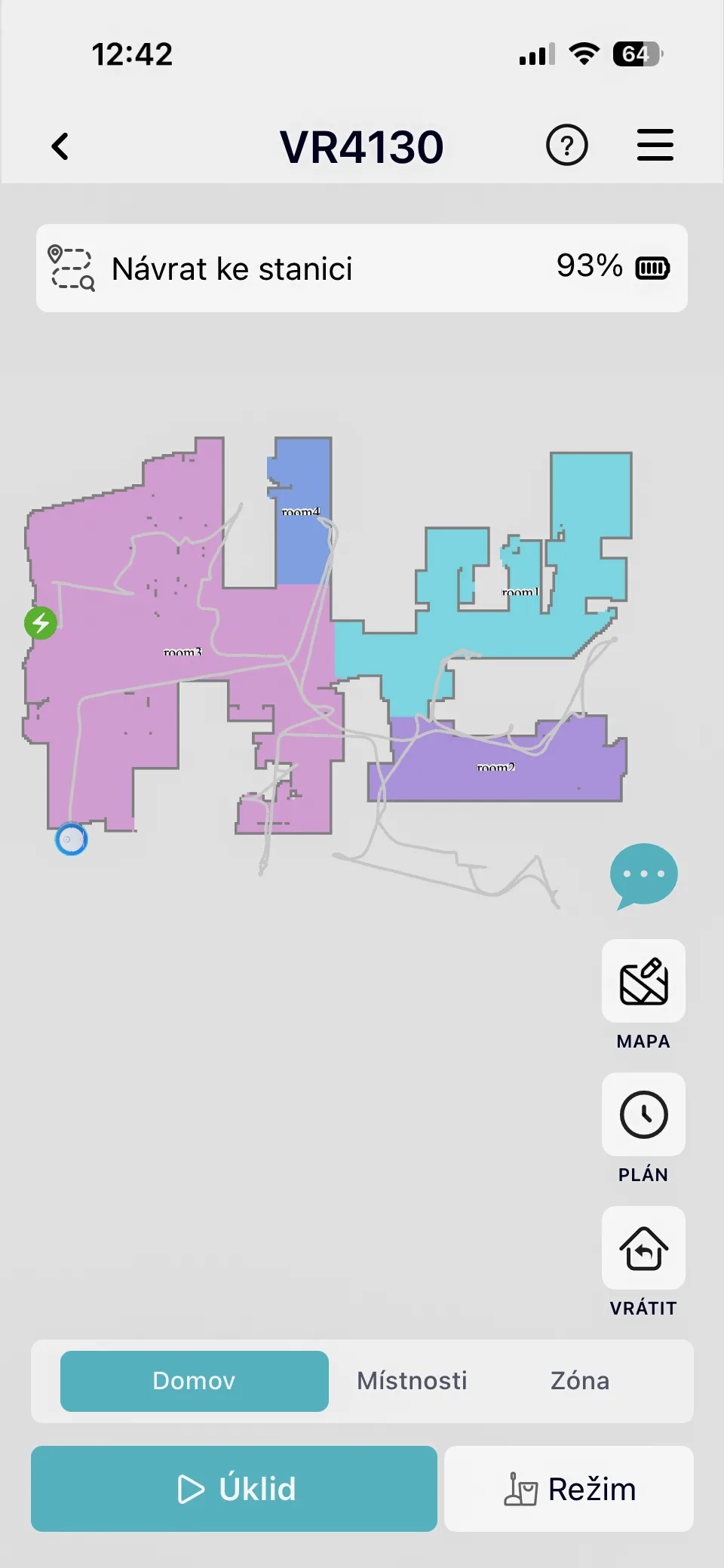Open the Režim mode settings
The image size is (724, 1568).
tap(569, 1489)
